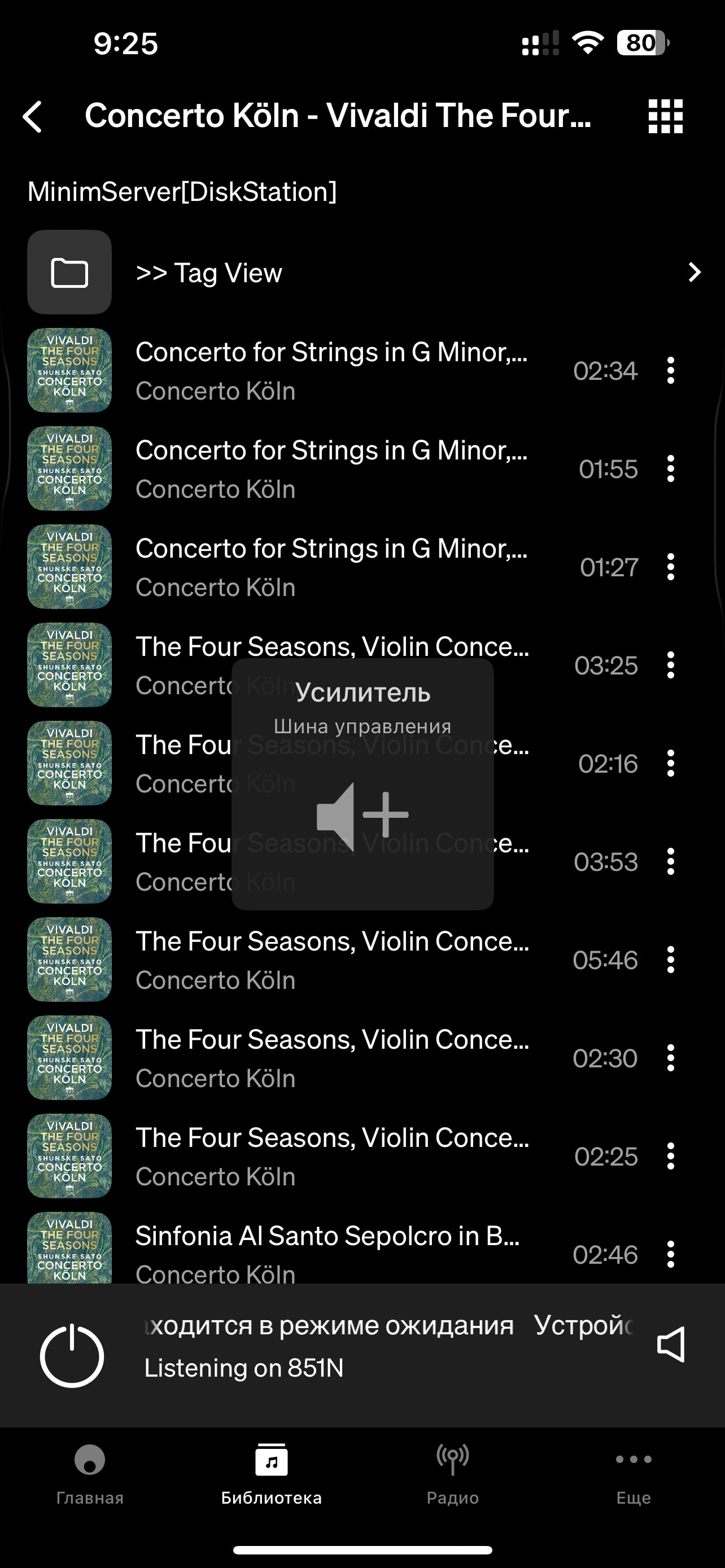This screenshot has width=725, height=1568.
Task: Open options for Sinfonia Al Santo Sepolcro
Action: [670, 1254]
